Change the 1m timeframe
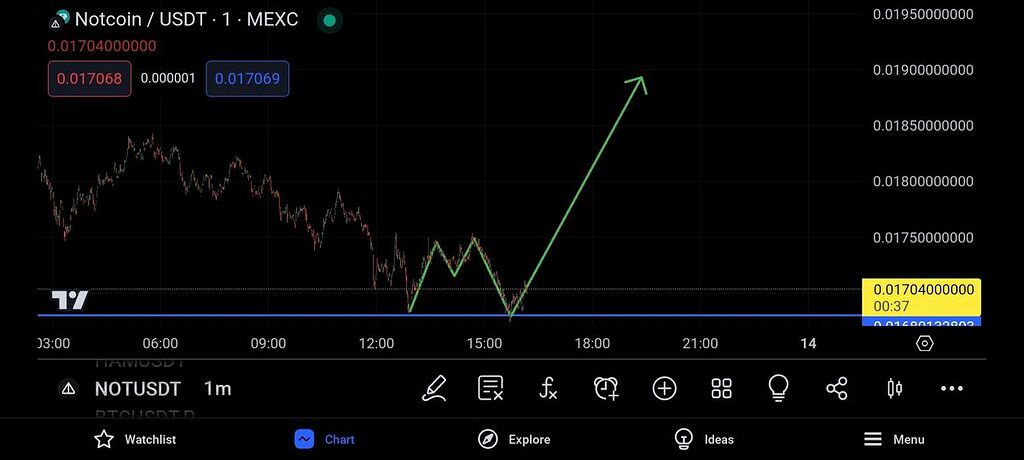The image size is (1024, 460). pos(217,389)
